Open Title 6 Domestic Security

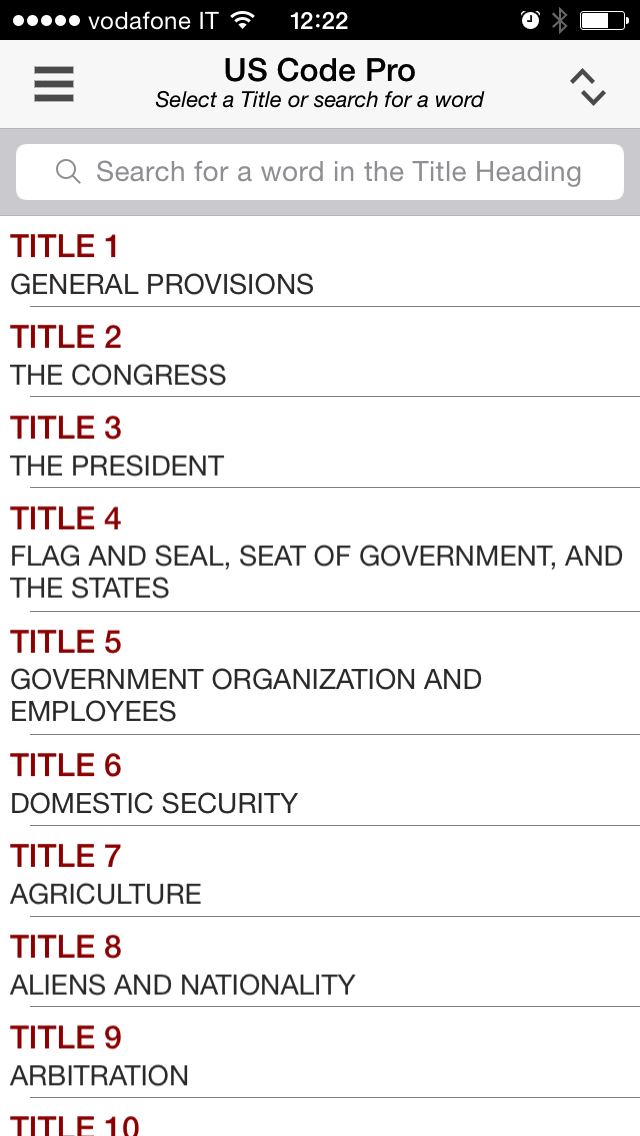pos(320,783)
